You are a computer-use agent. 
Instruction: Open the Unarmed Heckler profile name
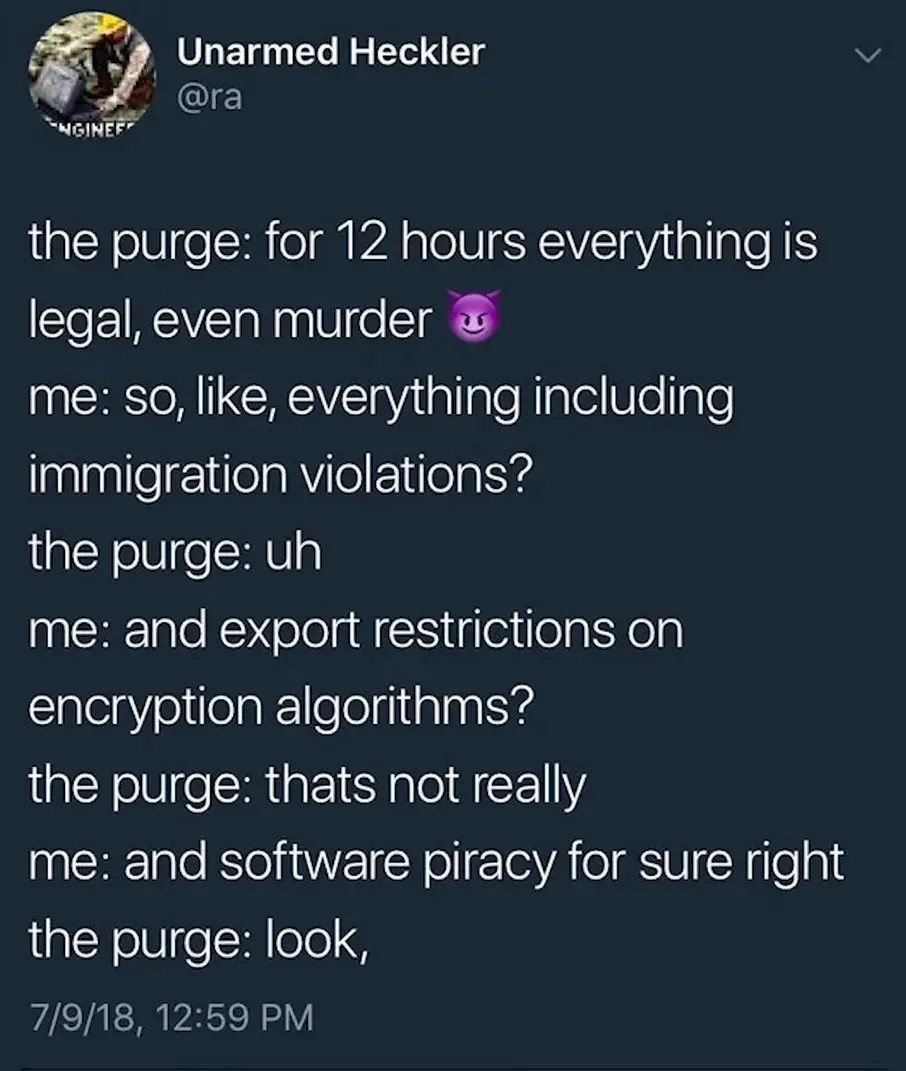pyautogui.click(x=330, y=53)
